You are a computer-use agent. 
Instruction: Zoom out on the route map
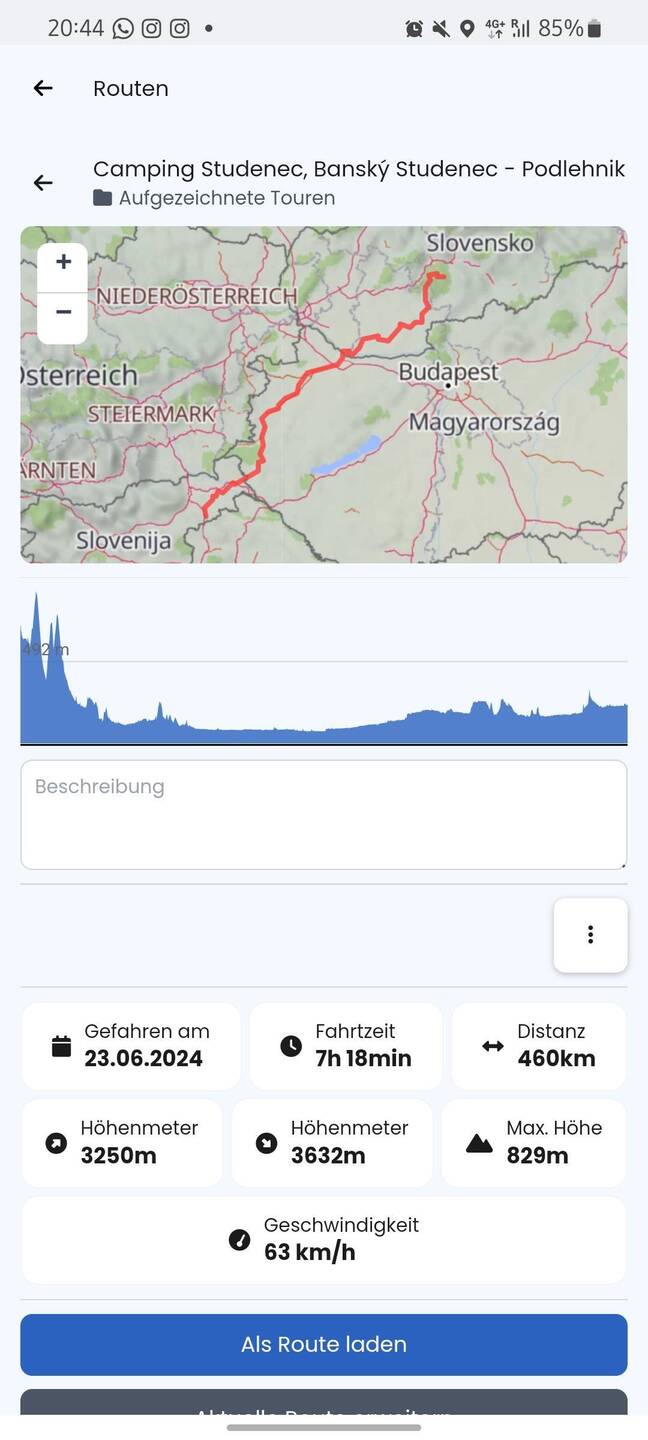click(x=63, y=314)
